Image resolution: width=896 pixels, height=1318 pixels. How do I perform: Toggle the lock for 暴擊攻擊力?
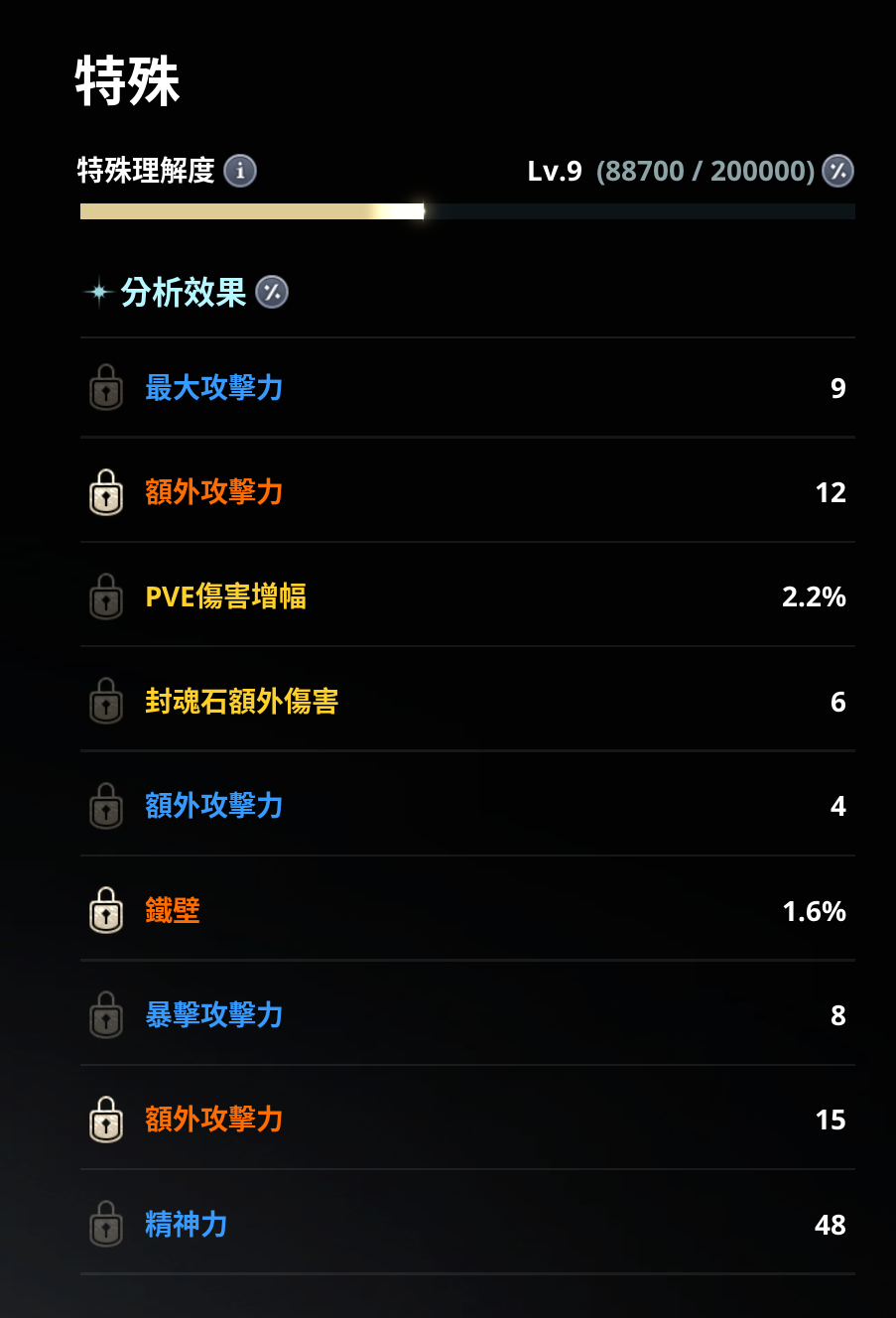click(x=106, y=1015)
